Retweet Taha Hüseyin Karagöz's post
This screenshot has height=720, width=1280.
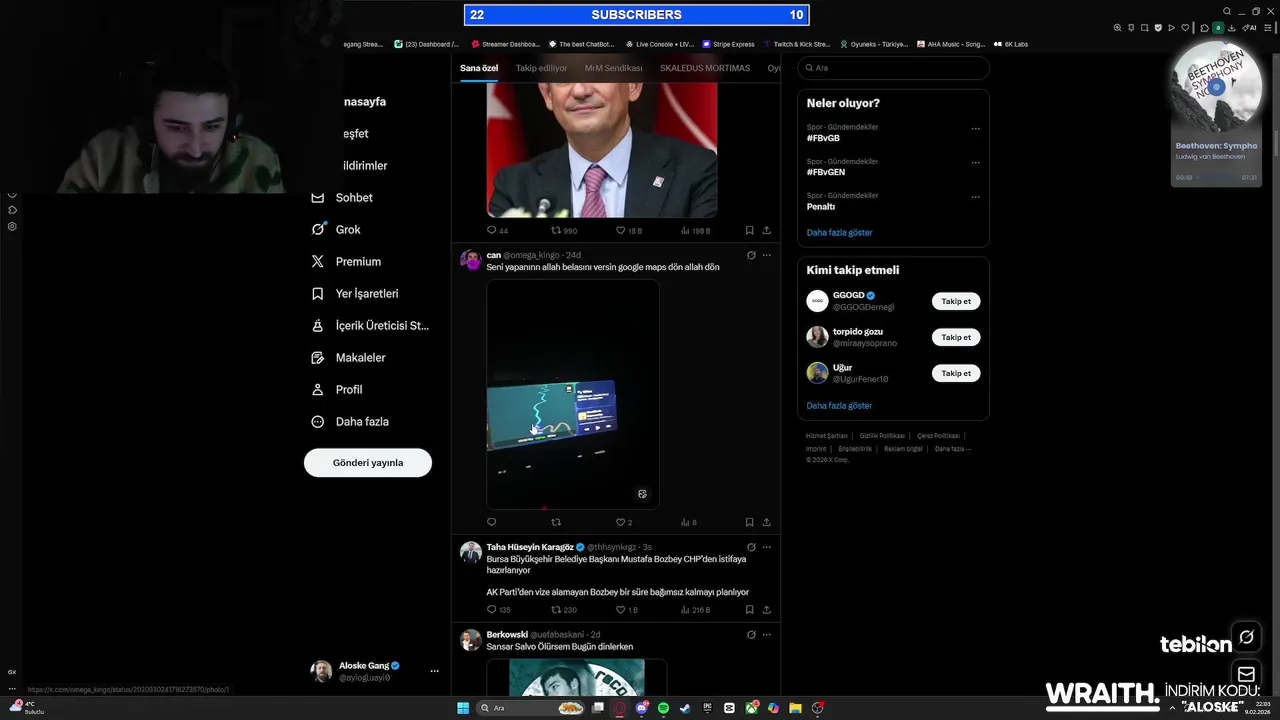coord(557,610)
